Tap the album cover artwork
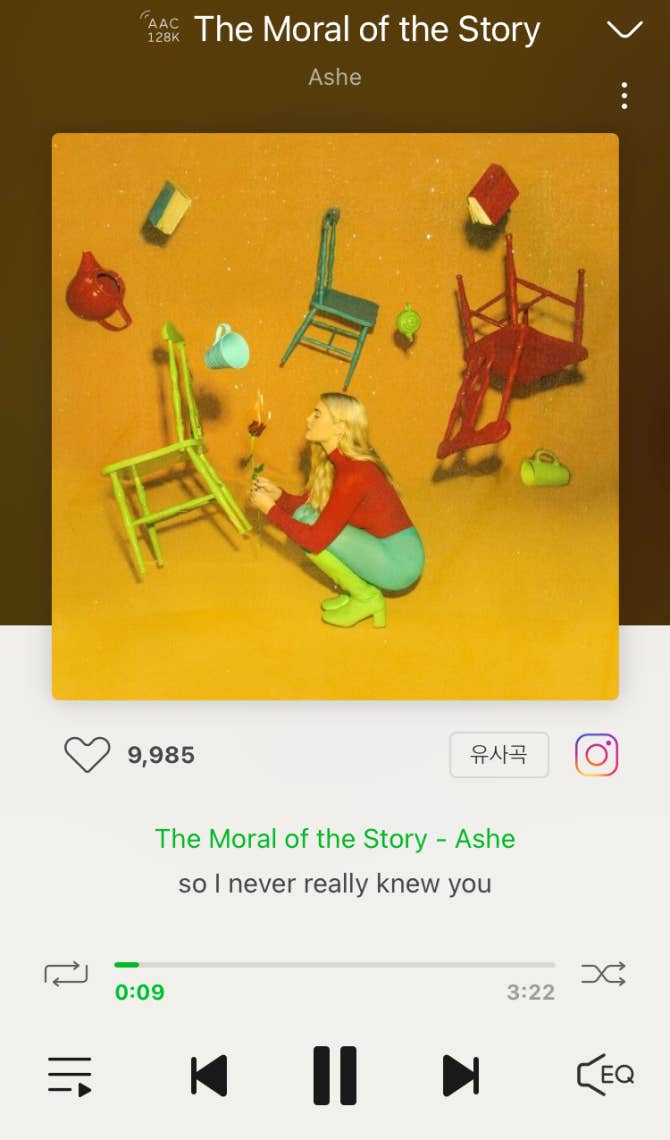This screenshot has height=1140, width=670. (335, 416)
